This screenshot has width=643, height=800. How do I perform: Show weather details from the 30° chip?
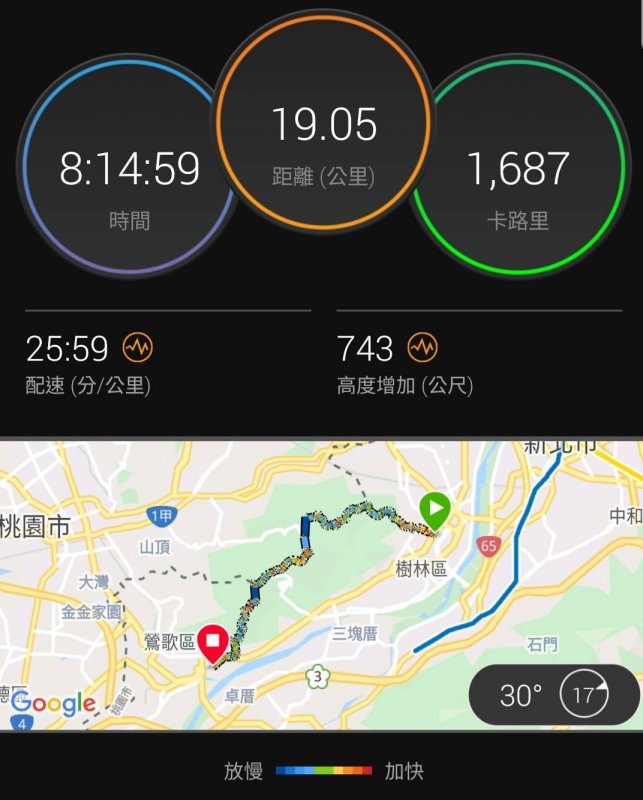point(553,695)
